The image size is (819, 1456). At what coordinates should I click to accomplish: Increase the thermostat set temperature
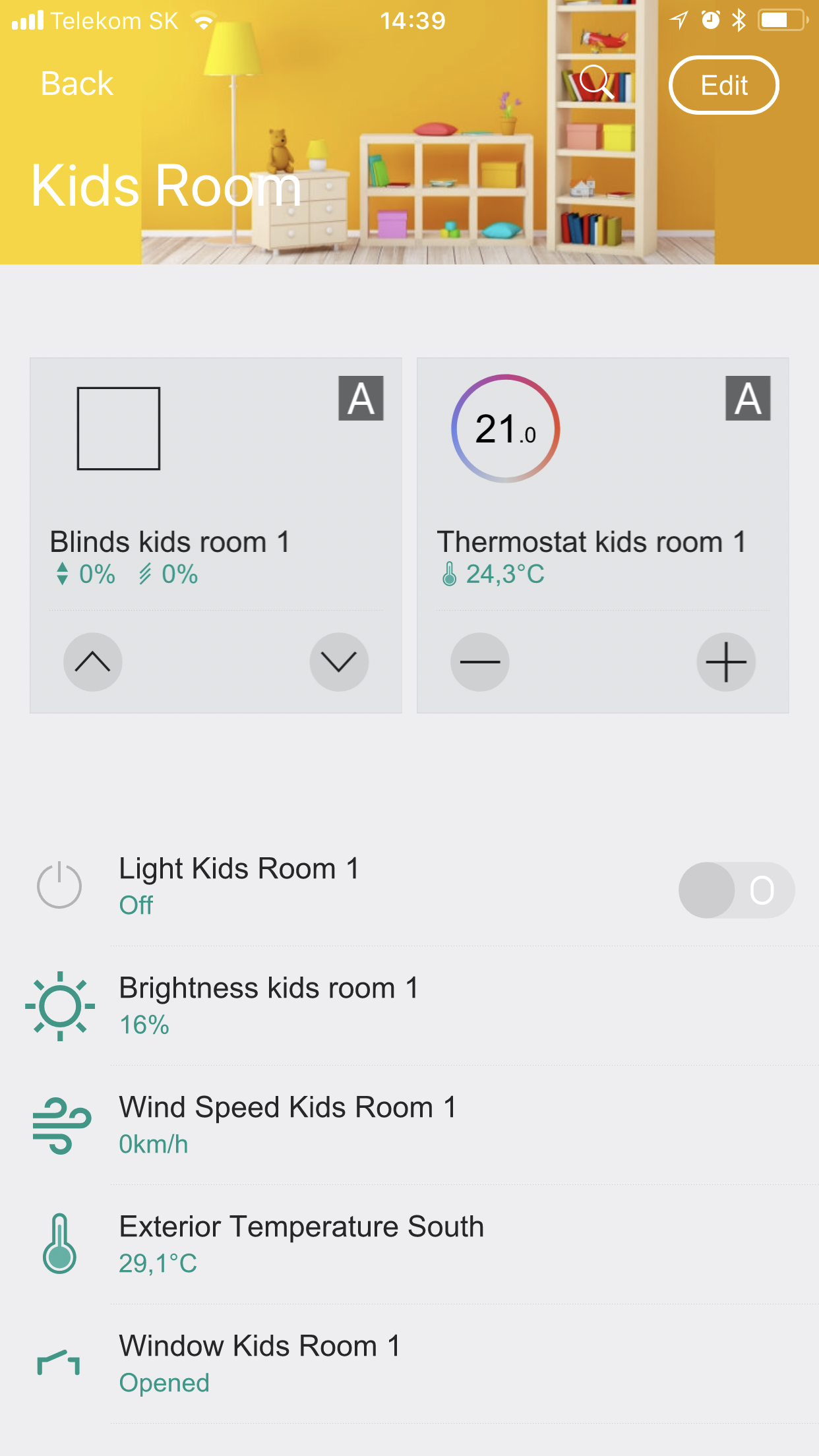pos(725,661)
